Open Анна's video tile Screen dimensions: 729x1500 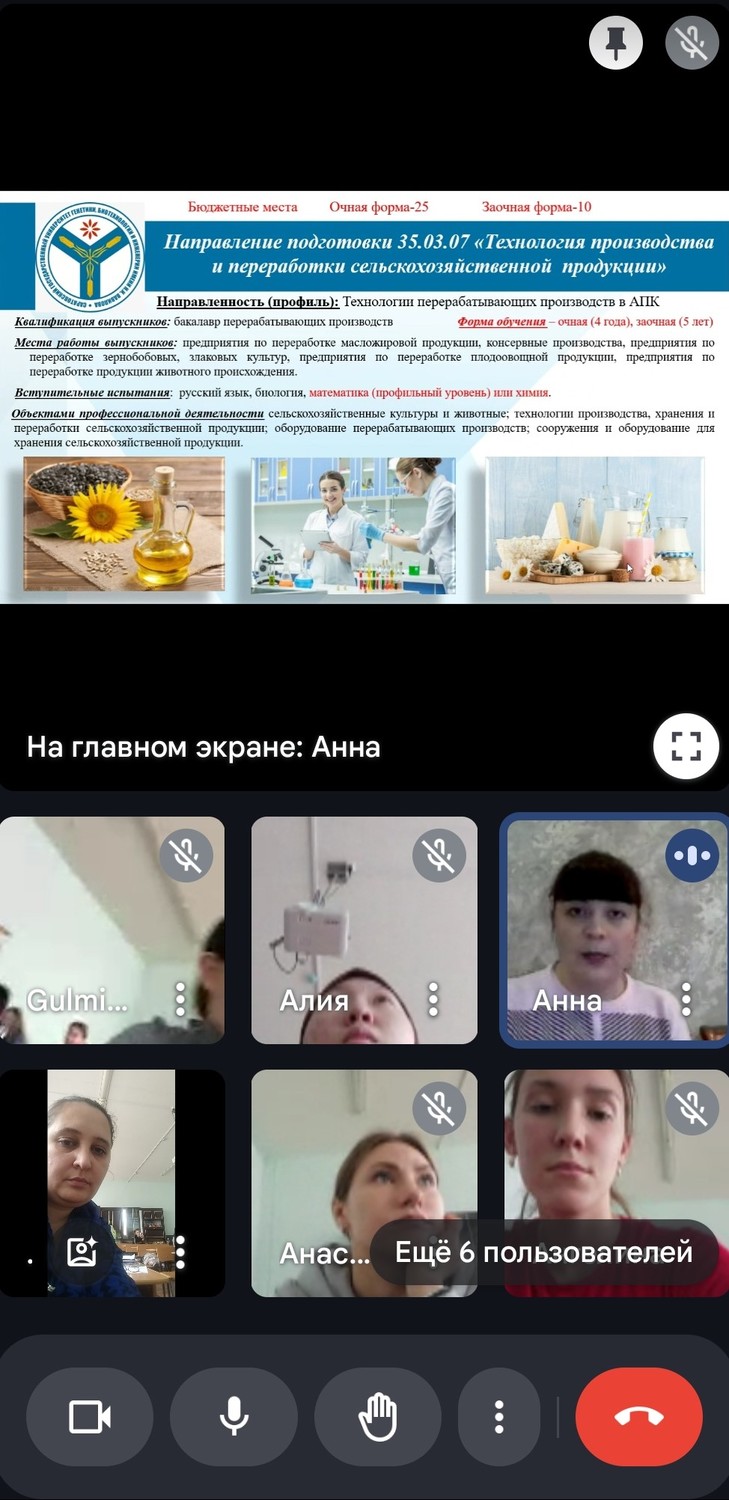coord(615,930)
